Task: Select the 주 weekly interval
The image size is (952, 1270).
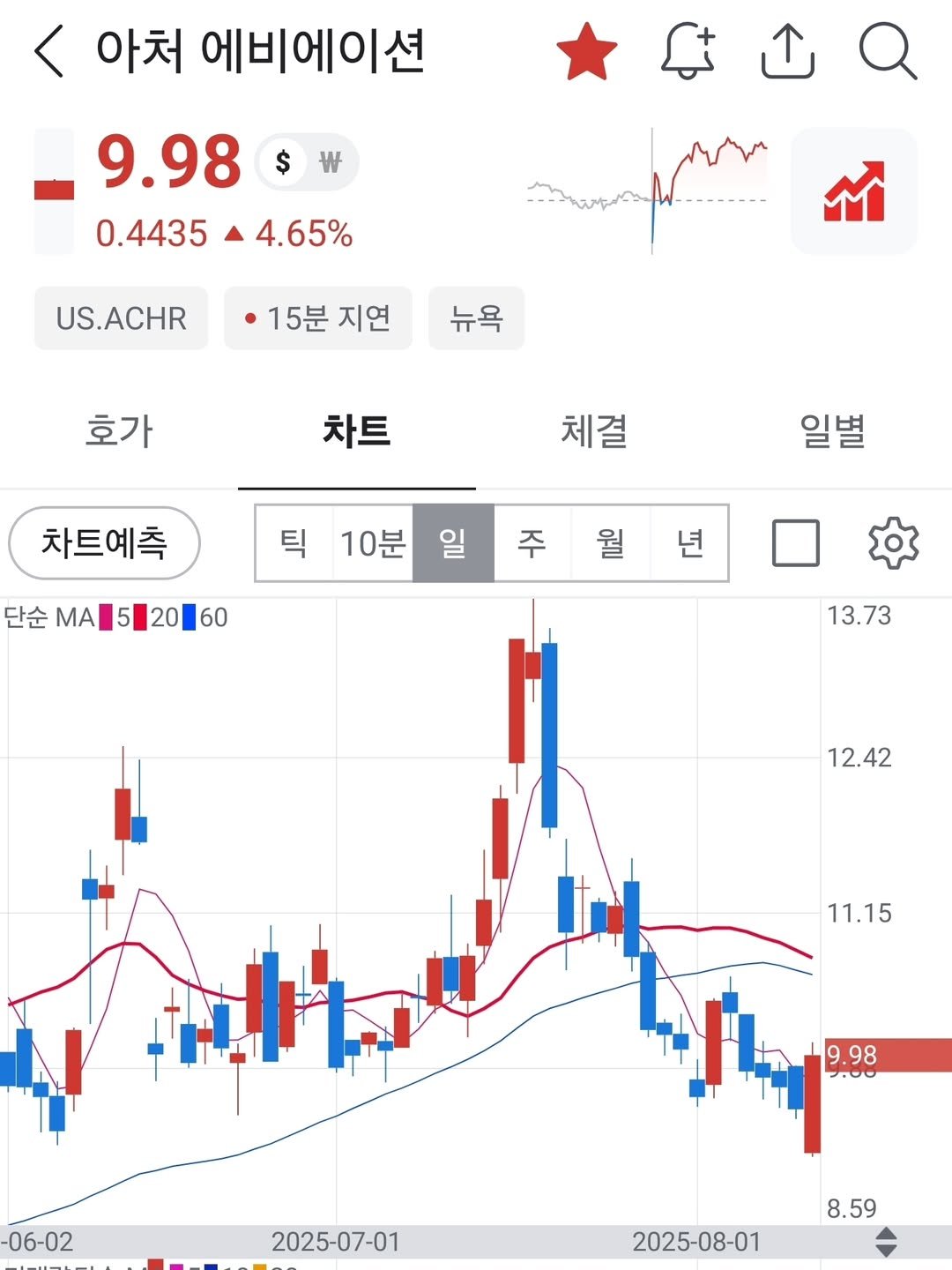Action: click(x=532, y=543)
